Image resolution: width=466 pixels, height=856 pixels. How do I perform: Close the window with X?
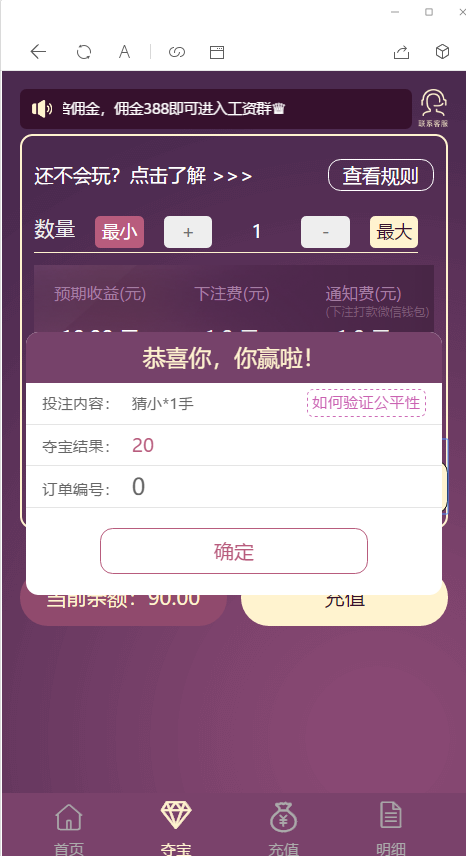pyautogui.click(x=462, y=12)
